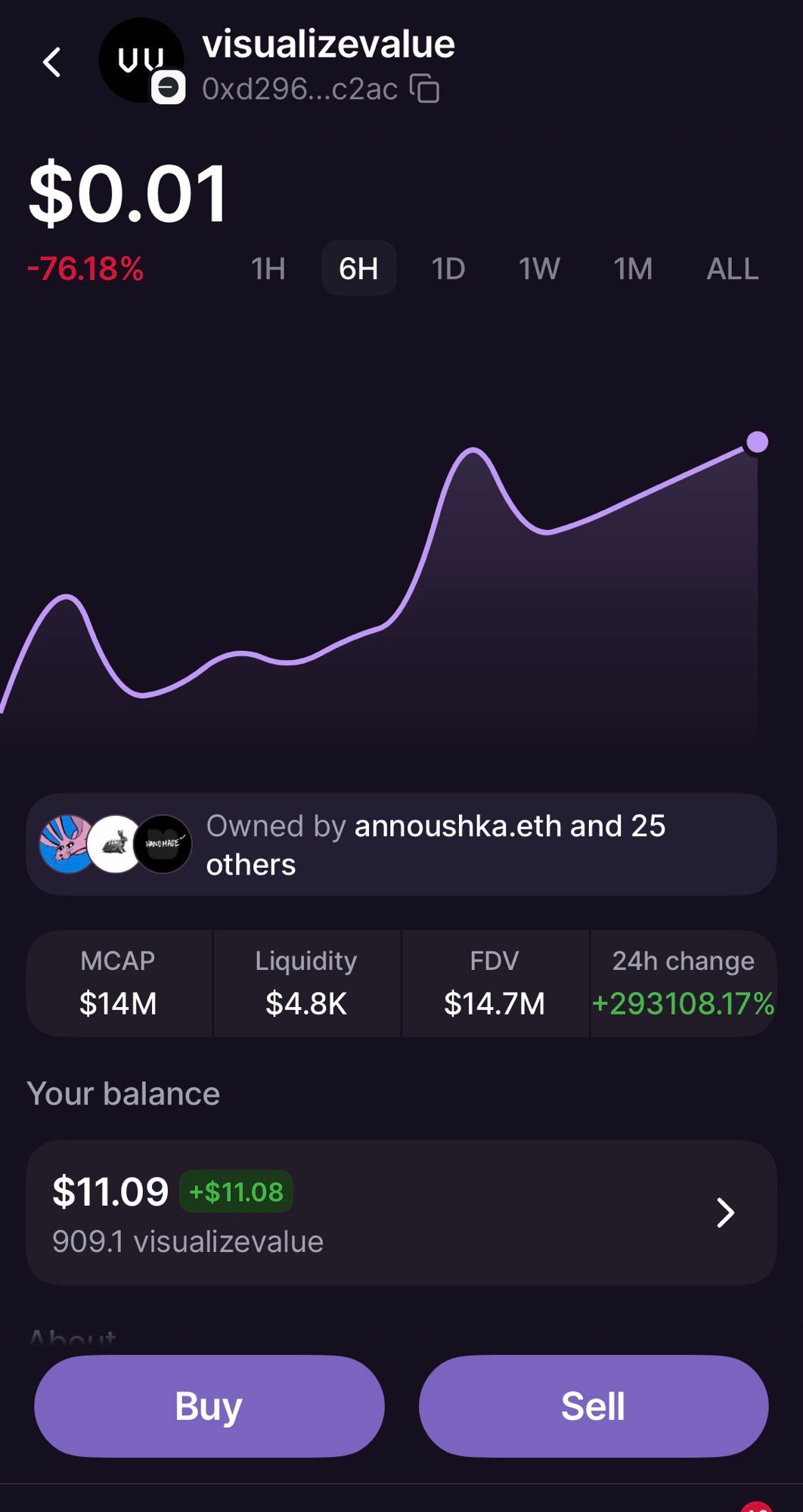The width and height of the screenshot is (803, 1512).
Task: Select the 6H chart range
Action: pyautogui.click(x=358, y=268)
